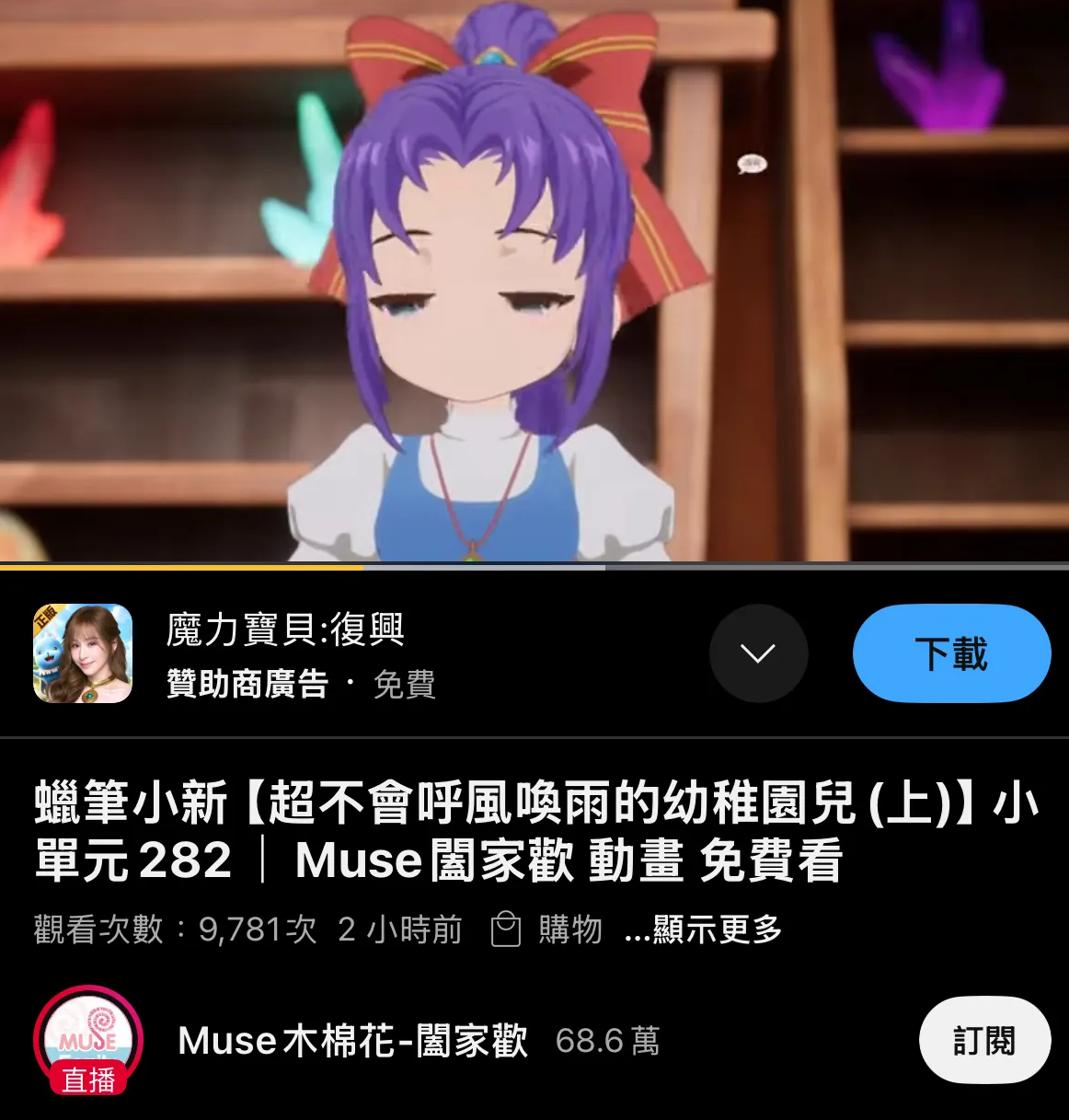Expand the 魔力寶貝:復興 ad details chevron
The width and height of the screenshot is (1069, 1120).
click(x=758, y=653)
